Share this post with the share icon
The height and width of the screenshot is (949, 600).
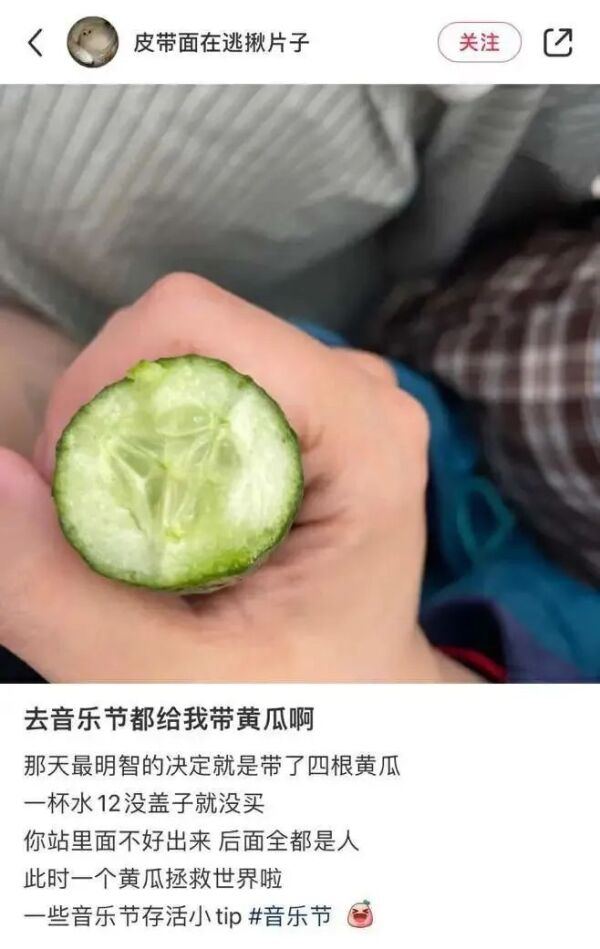557,42
